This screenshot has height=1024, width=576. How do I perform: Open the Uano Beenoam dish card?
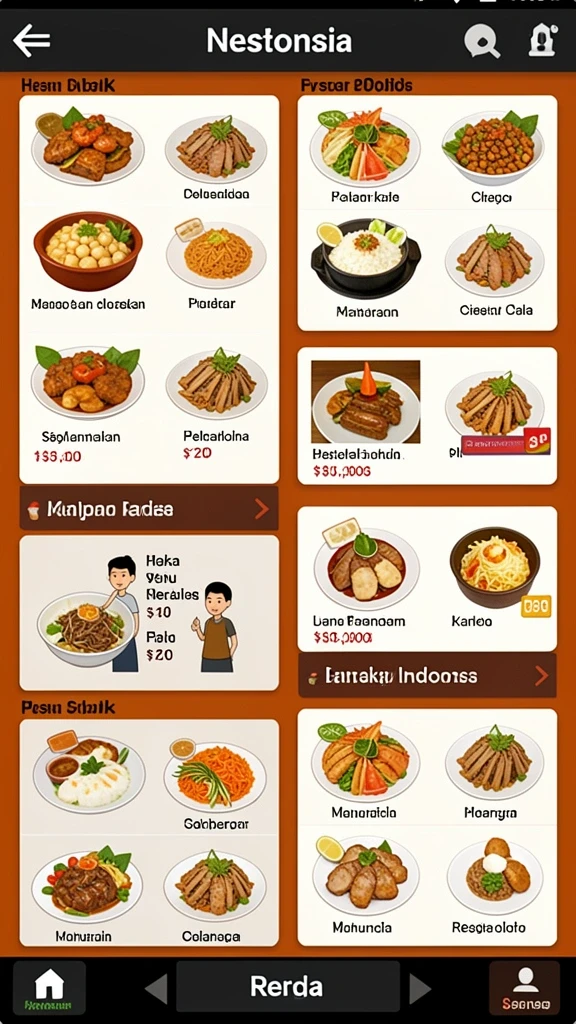tap(366, 580)
